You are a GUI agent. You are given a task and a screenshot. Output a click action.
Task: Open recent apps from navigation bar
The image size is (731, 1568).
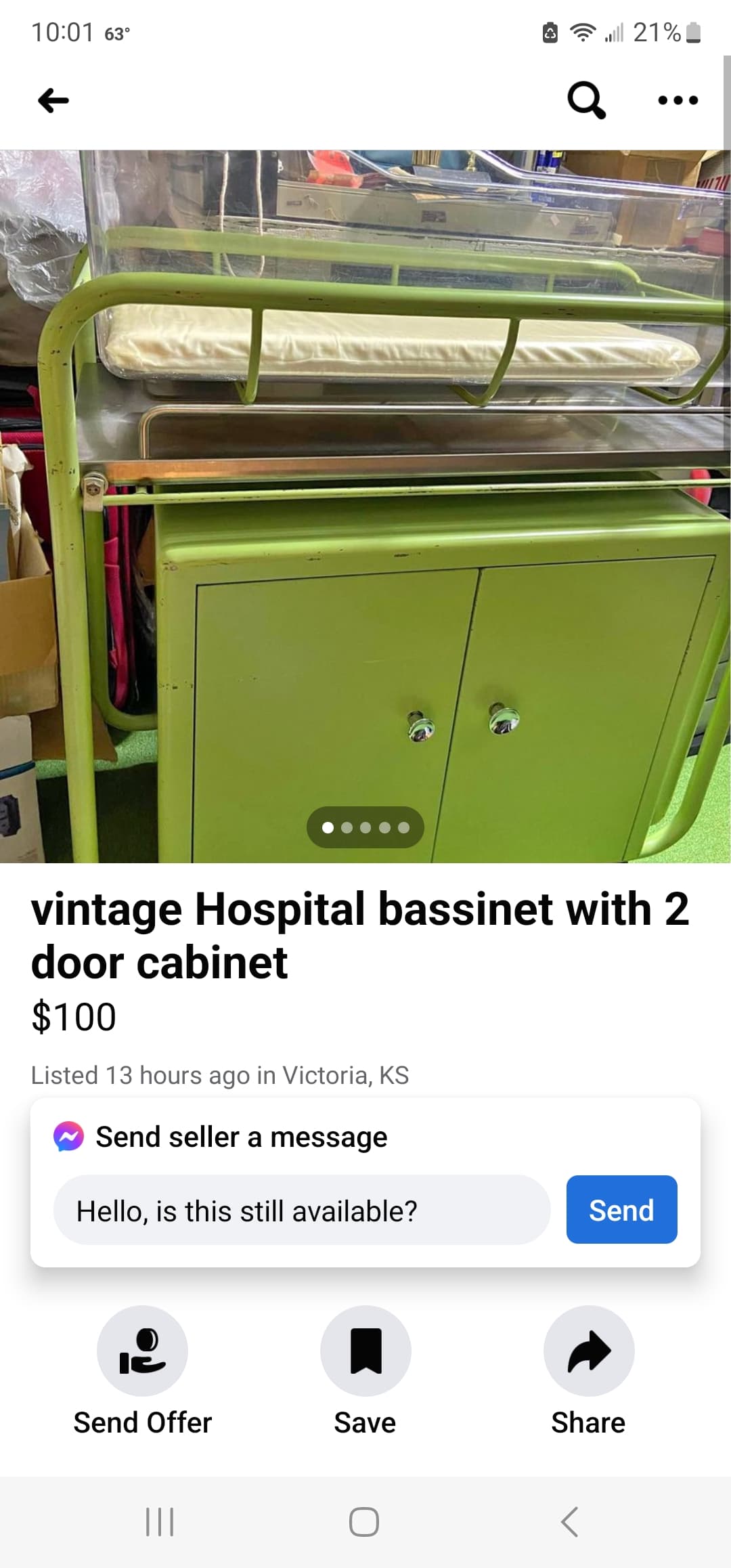(x=160, y=1522)
